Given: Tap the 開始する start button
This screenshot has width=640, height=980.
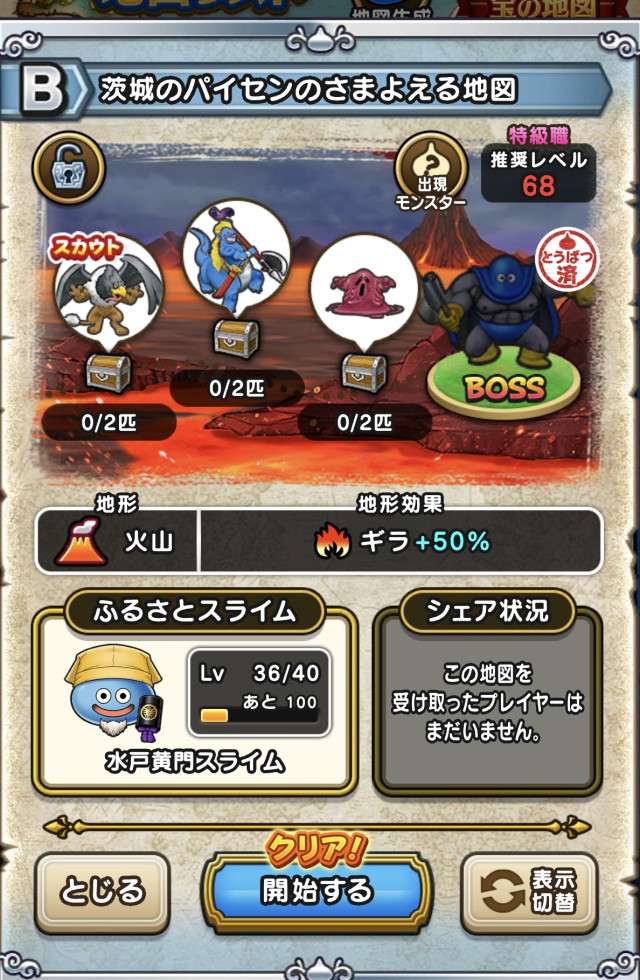Looking at the screenshot, I should click(x=317, y=890).
